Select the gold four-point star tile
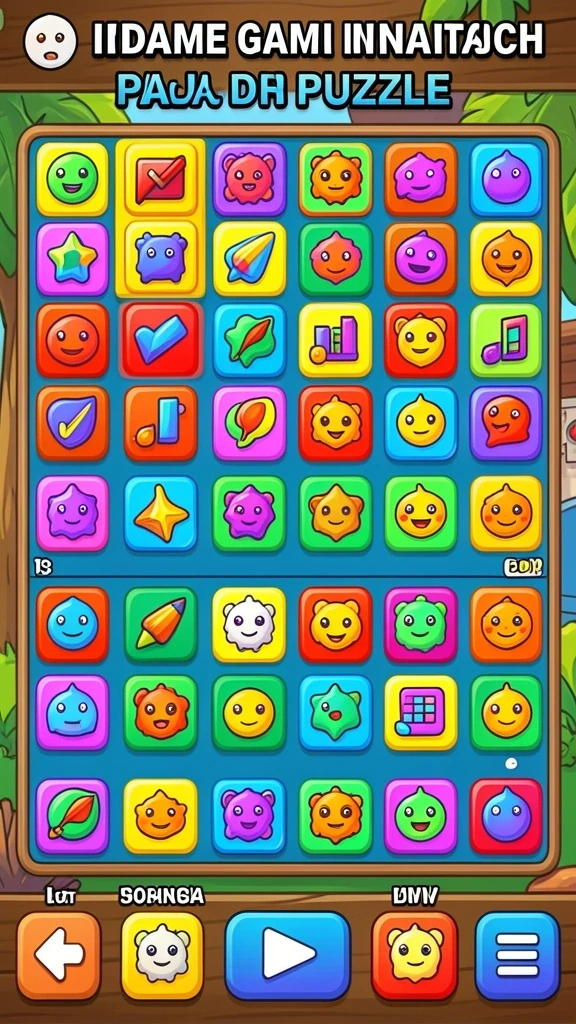The width and height of the screenshot is (576, 1024). click(160, 513)
